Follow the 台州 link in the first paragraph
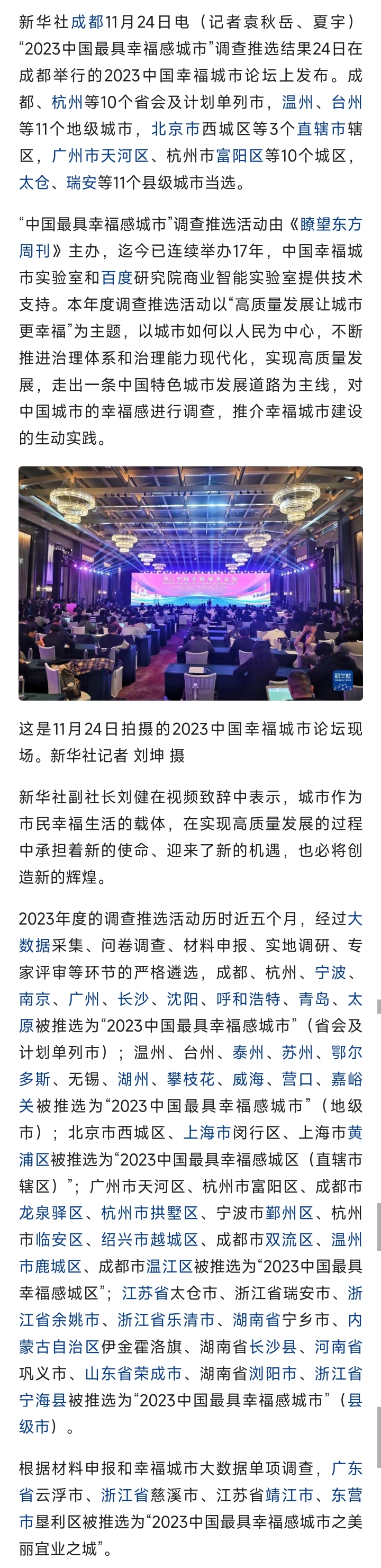 click(347, 102)
